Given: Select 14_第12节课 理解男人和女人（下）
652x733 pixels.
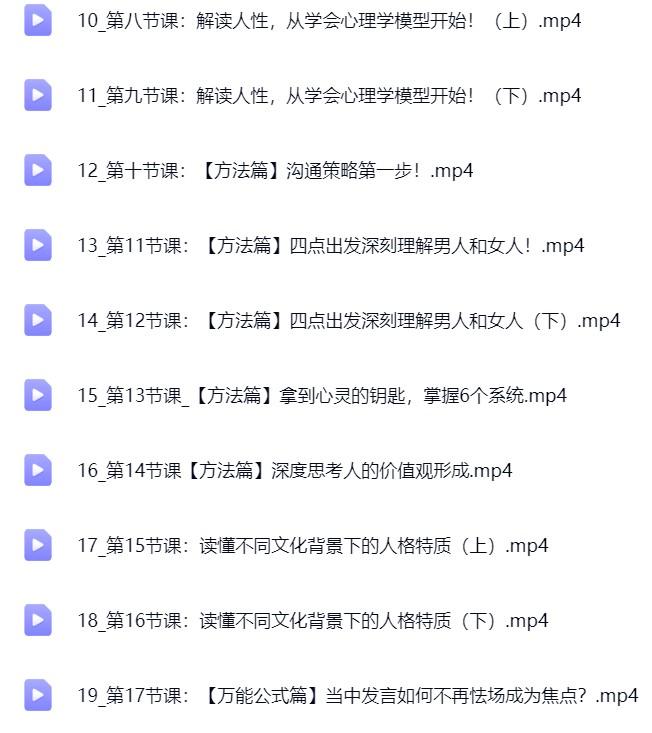Looking at the screenshot, I should (x=349, y=320).
